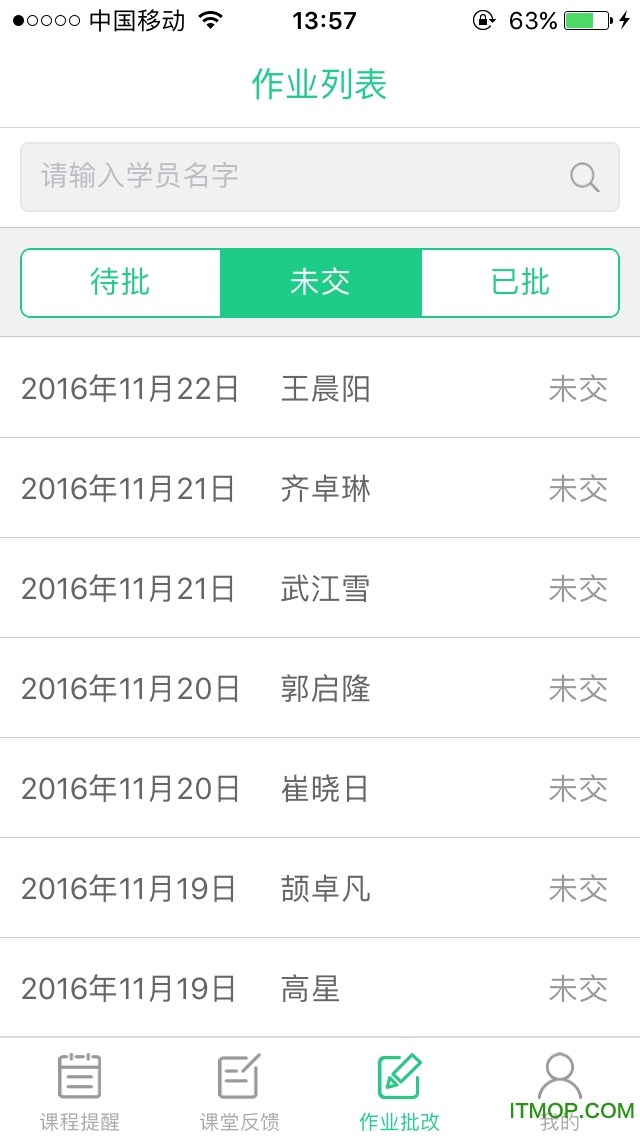Switch to the 已批 segment
Viewport: 640px width, 1136px height.
coord(520,283)
